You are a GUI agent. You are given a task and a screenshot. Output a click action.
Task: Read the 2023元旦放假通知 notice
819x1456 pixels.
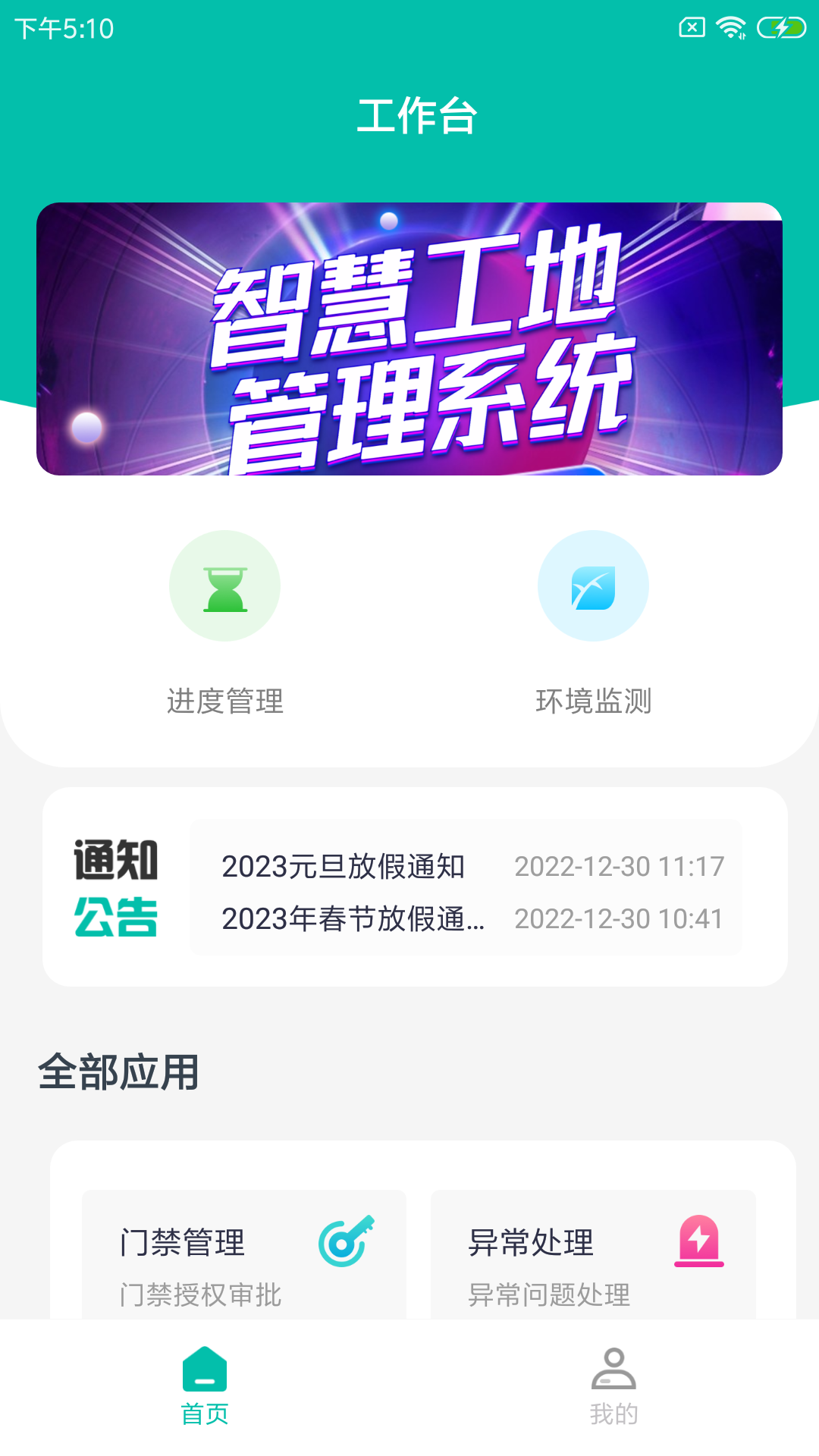(343, 866)
